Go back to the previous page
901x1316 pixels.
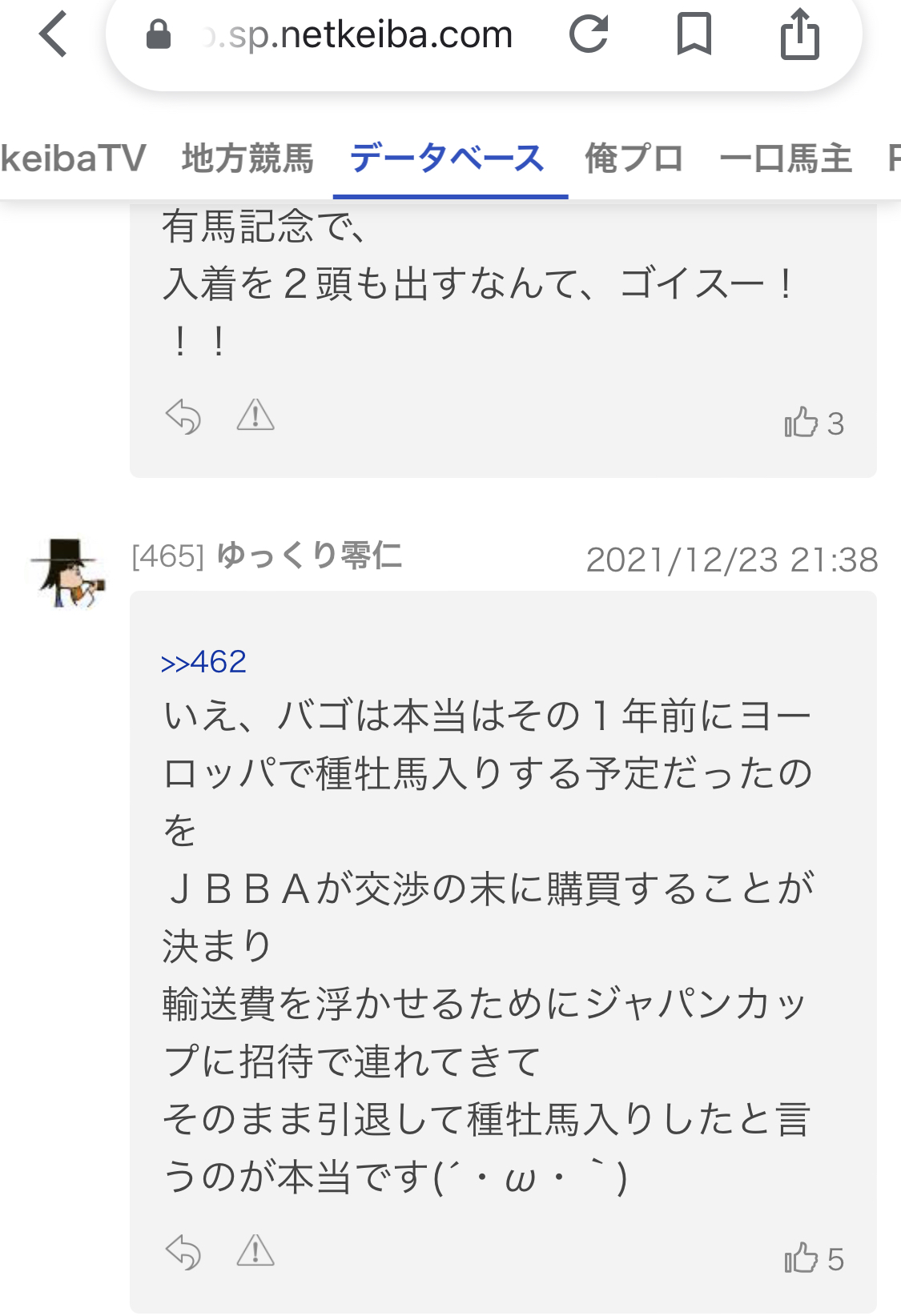53,36
